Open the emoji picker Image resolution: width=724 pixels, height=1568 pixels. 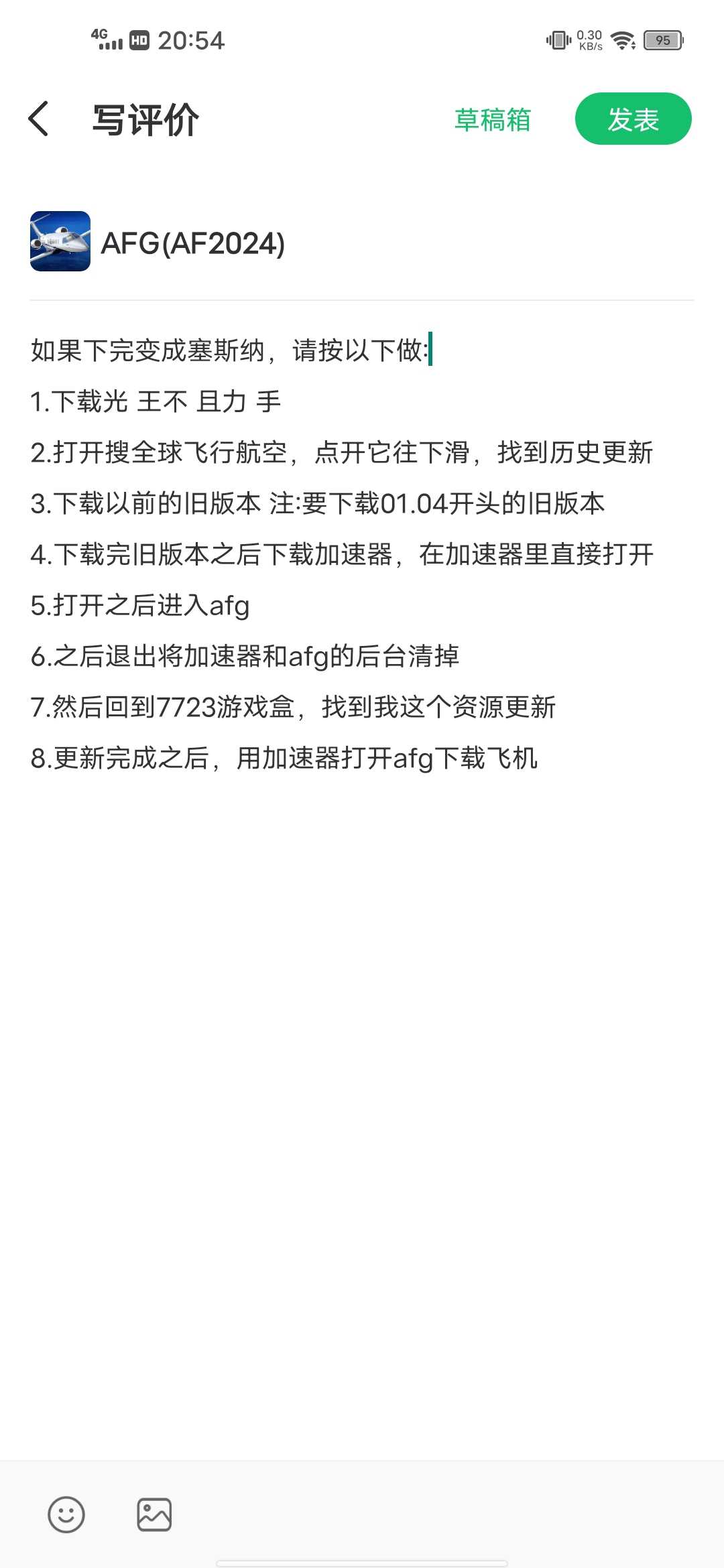click(66, 1514)
